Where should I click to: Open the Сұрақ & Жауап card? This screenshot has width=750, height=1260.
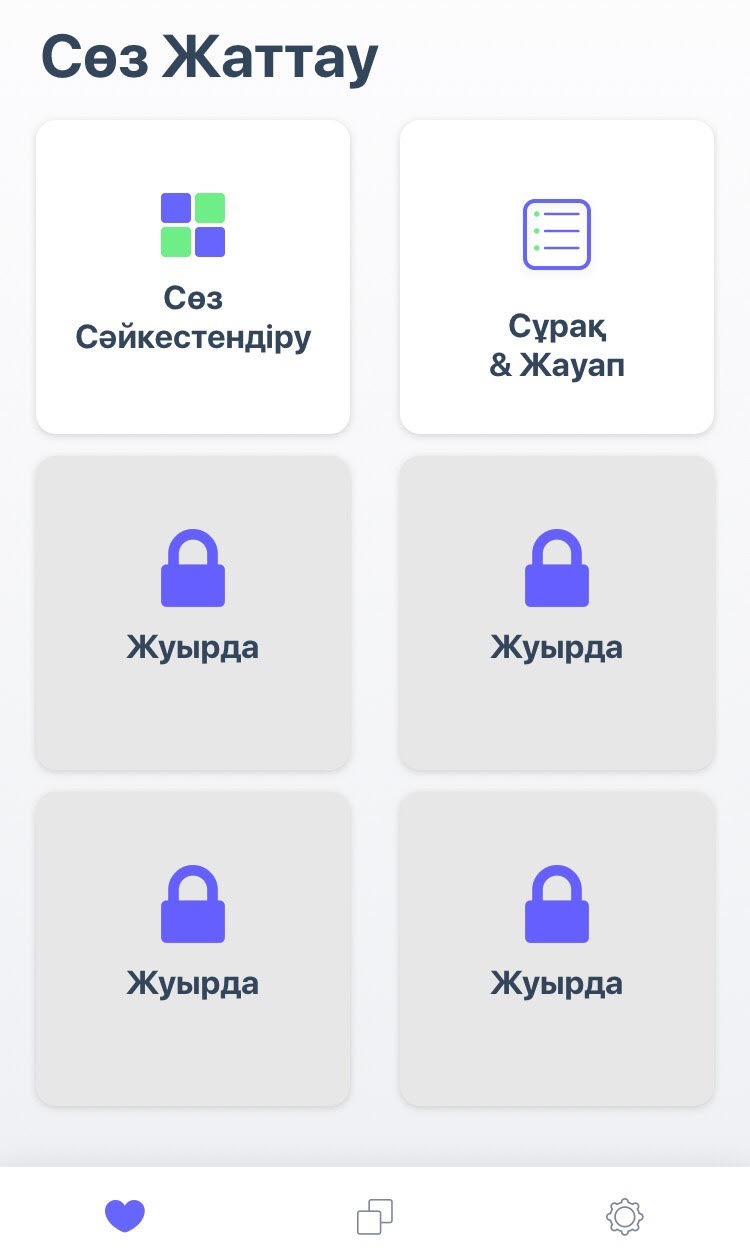pyautogui.click(x=557, y=277)
